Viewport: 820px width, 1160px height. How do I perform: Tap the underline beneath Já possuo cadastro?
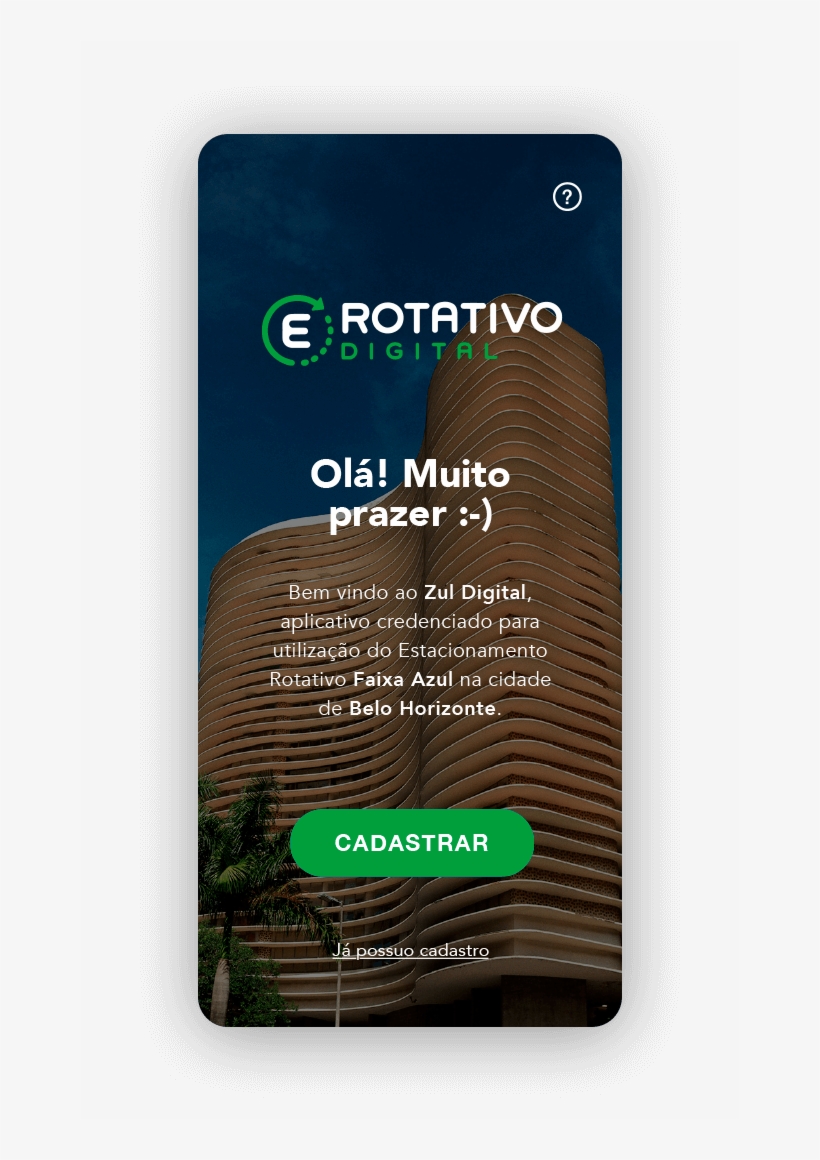click(x=411, y=961)
